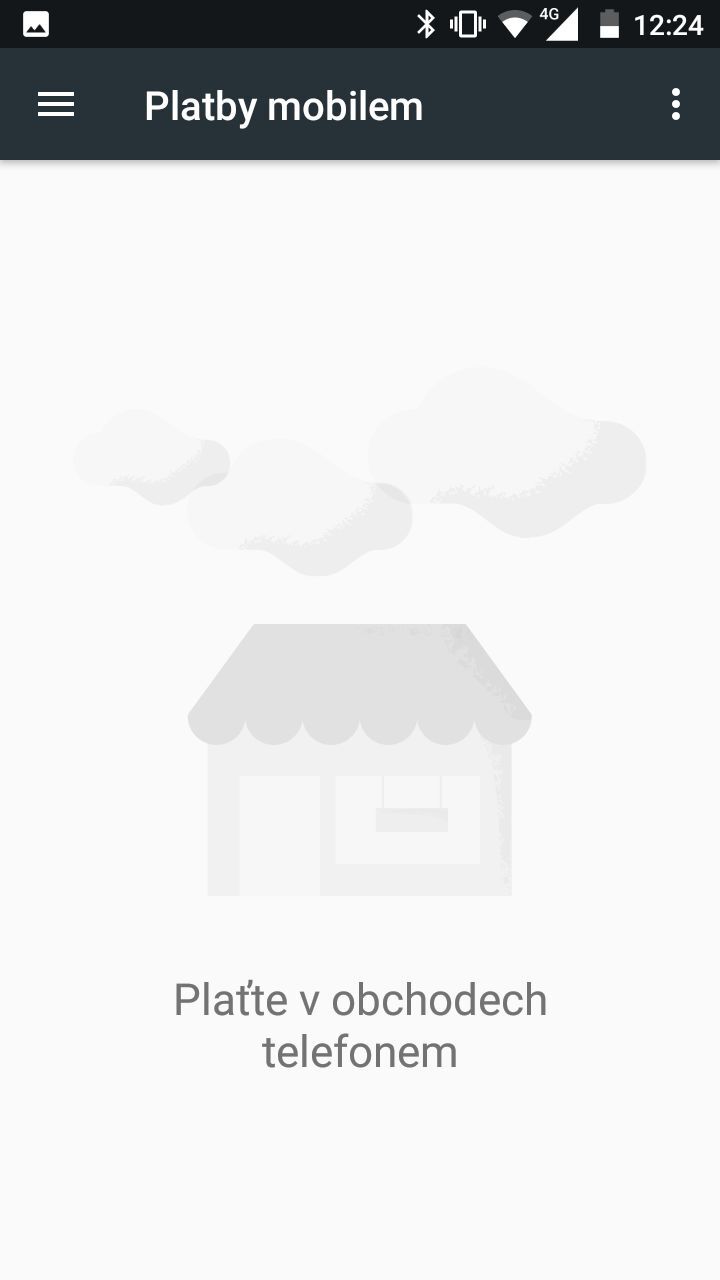Open the hamburger navigation drawer menu

pos(56,105)
